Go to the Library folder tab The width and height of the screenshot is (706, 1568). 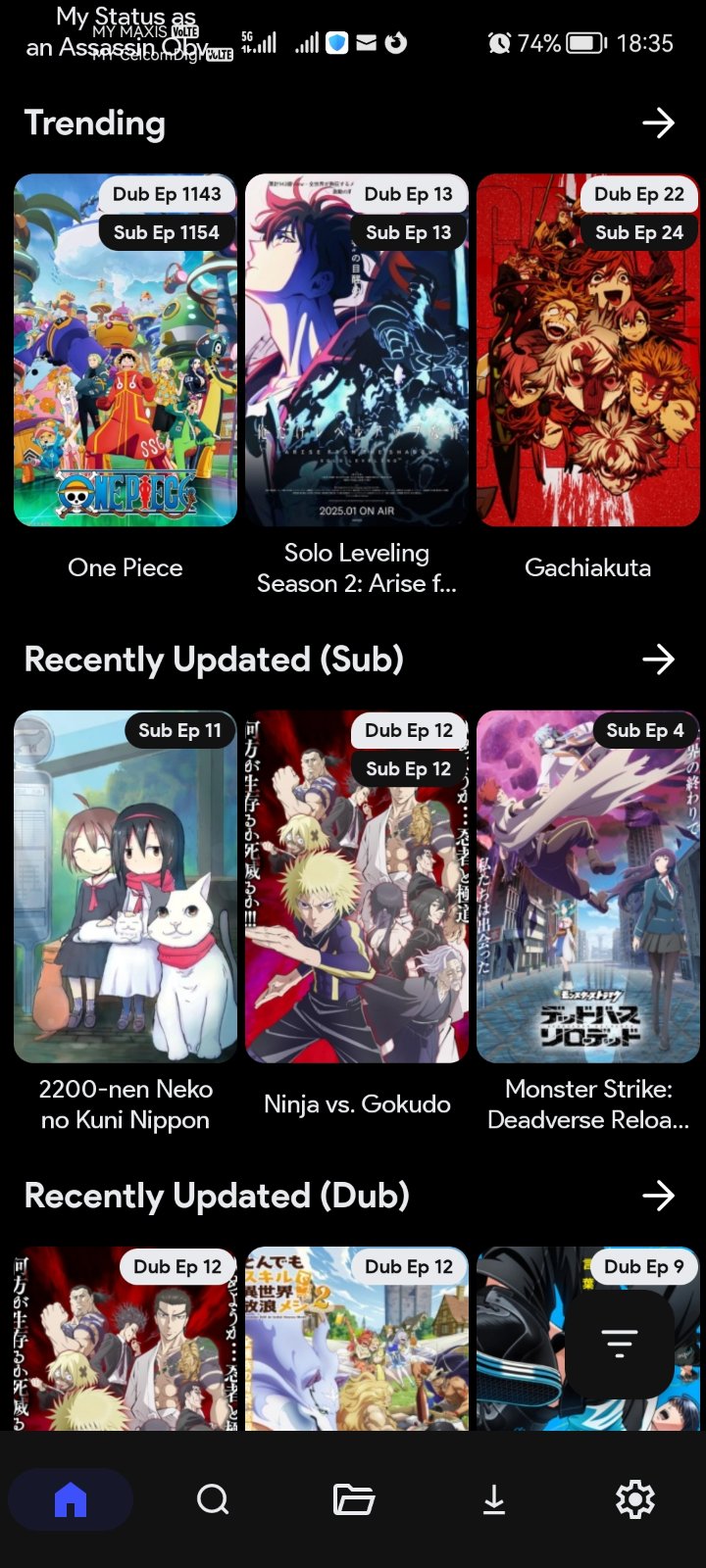tap(353, 1499)
